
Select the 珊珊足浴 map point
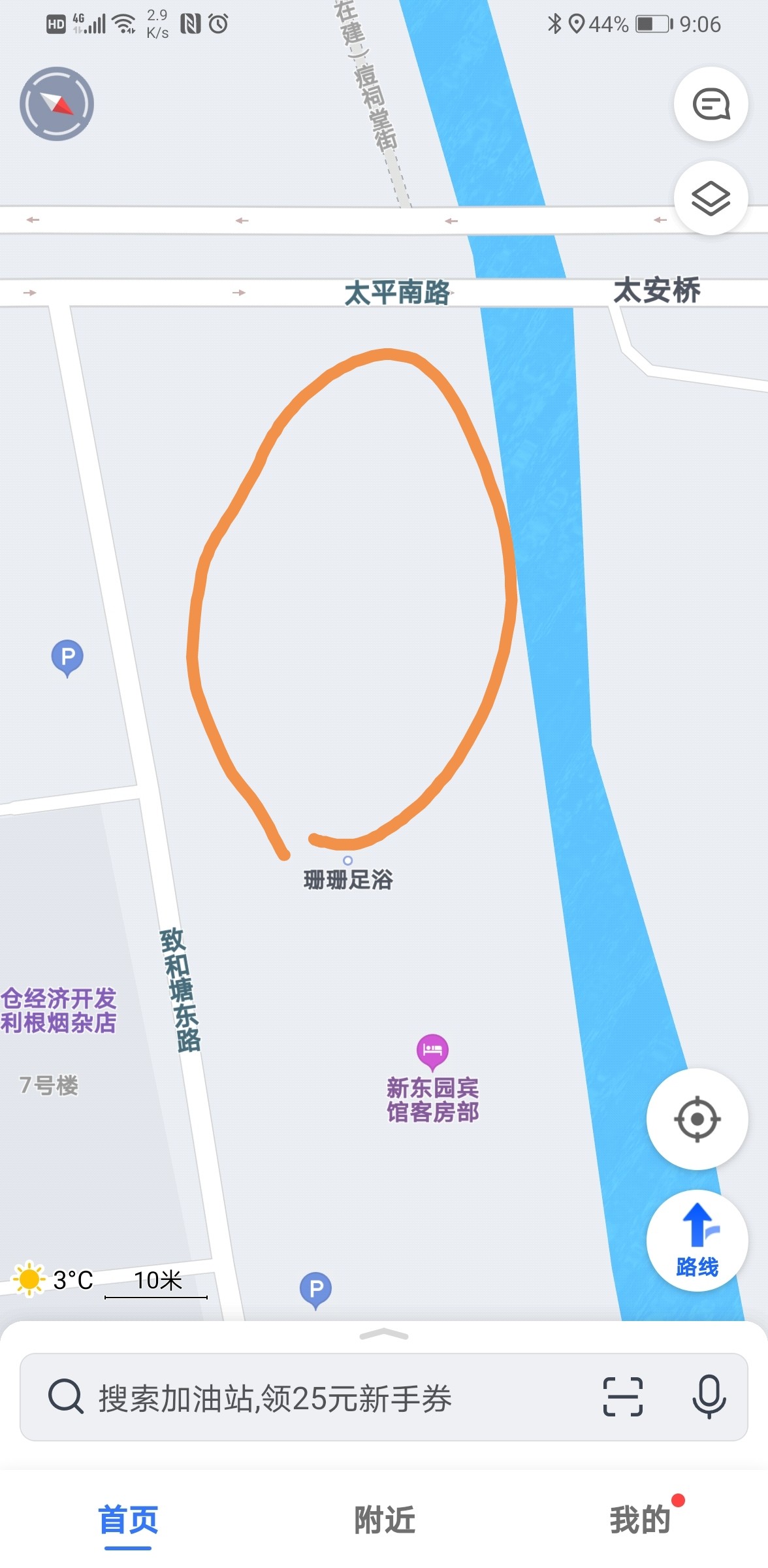tap(348, 861)
